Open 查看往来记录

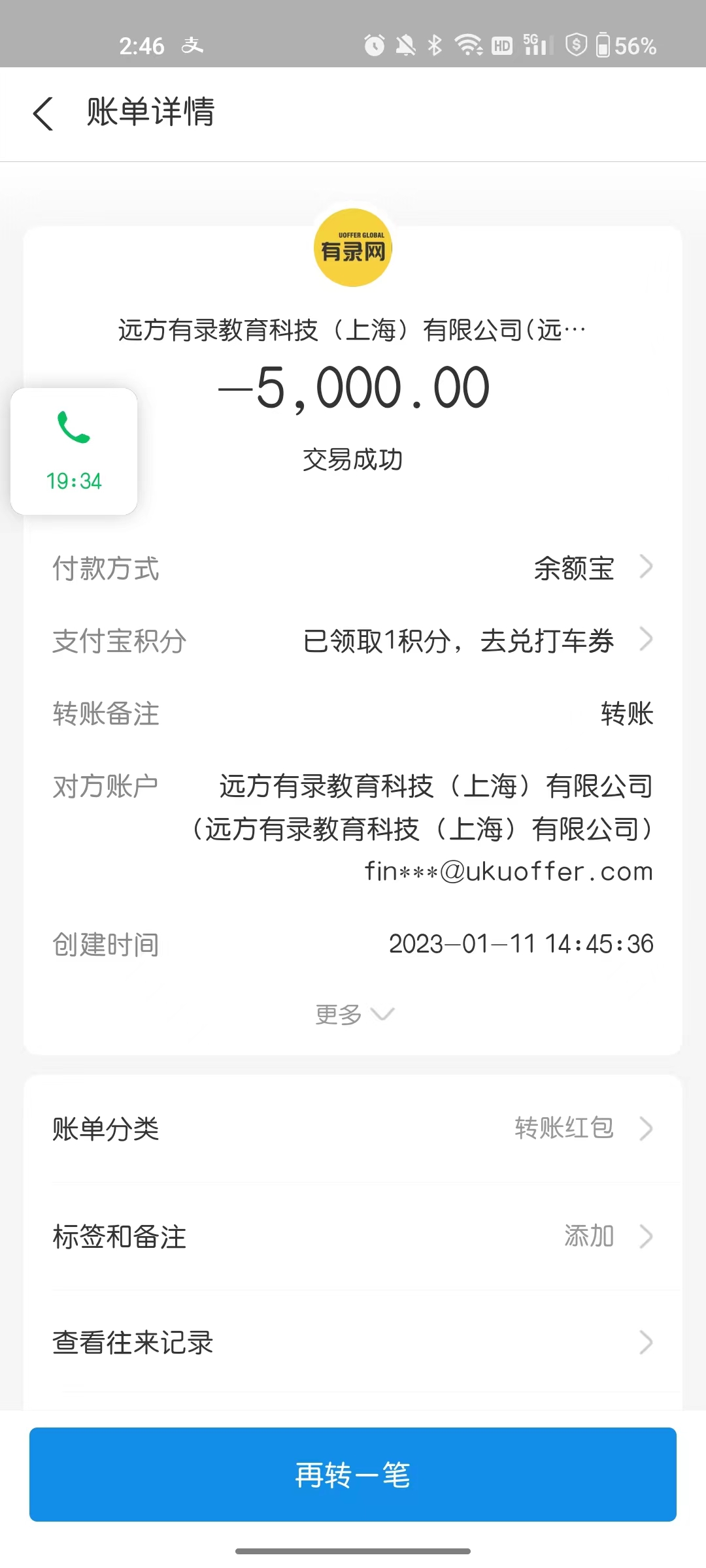point(353,1343)
